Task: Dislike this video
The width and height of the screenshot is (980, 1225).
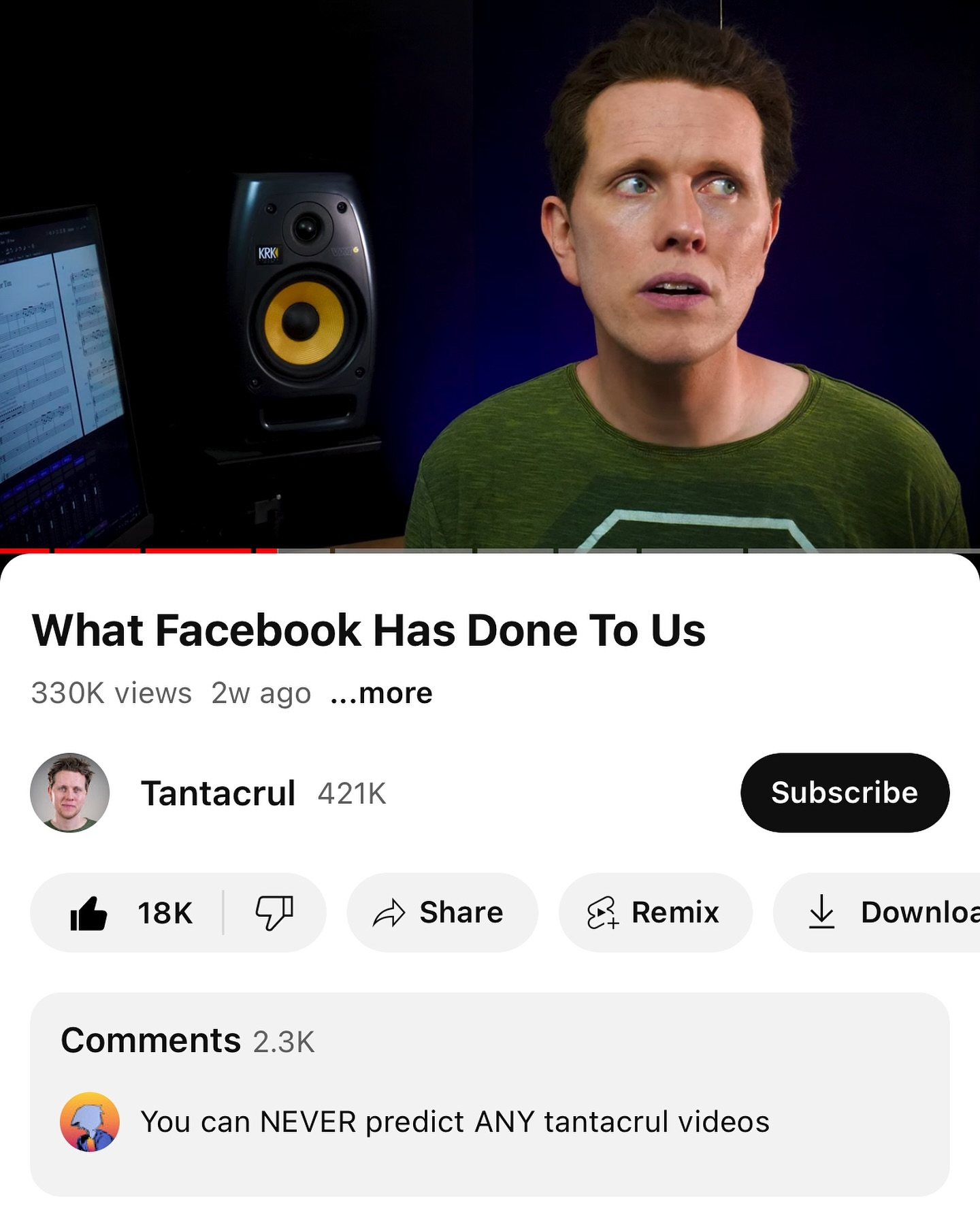Action: pos(274,913)
